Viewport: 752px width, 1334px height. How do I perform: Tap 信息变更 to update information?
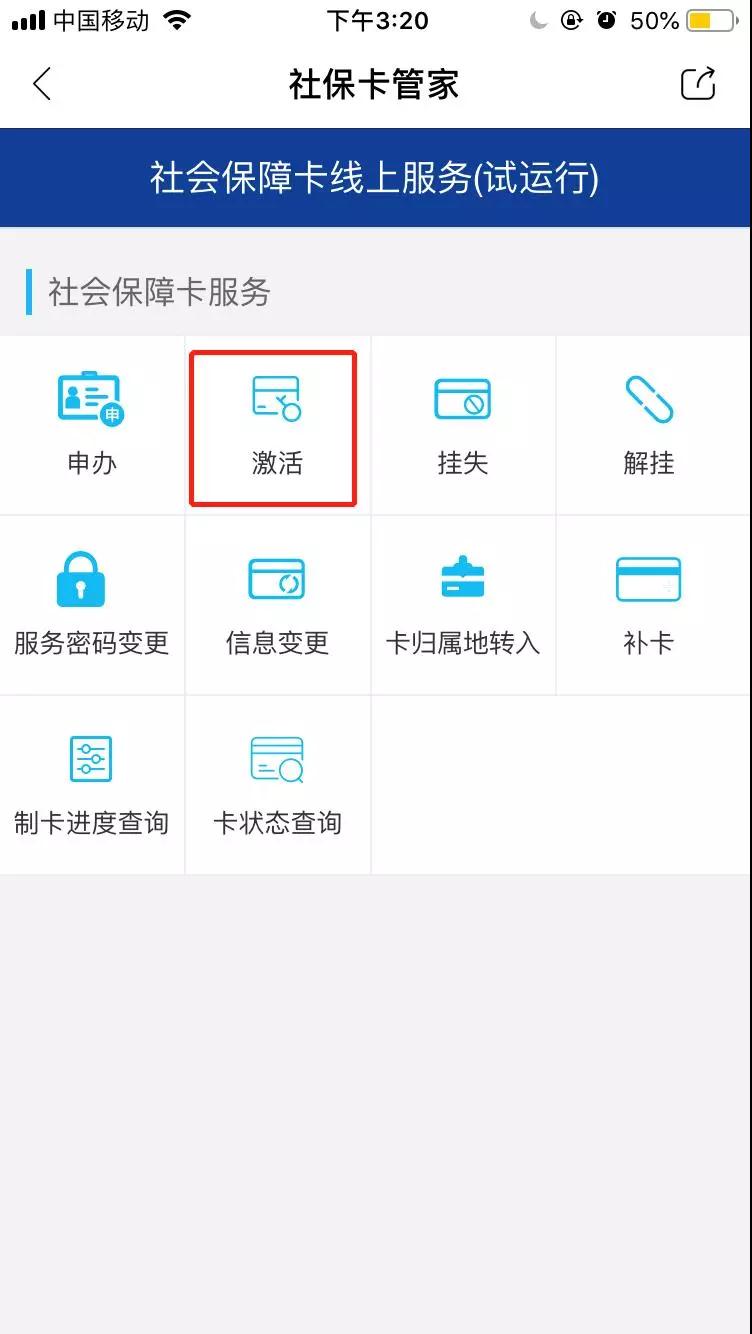[277, 605]
